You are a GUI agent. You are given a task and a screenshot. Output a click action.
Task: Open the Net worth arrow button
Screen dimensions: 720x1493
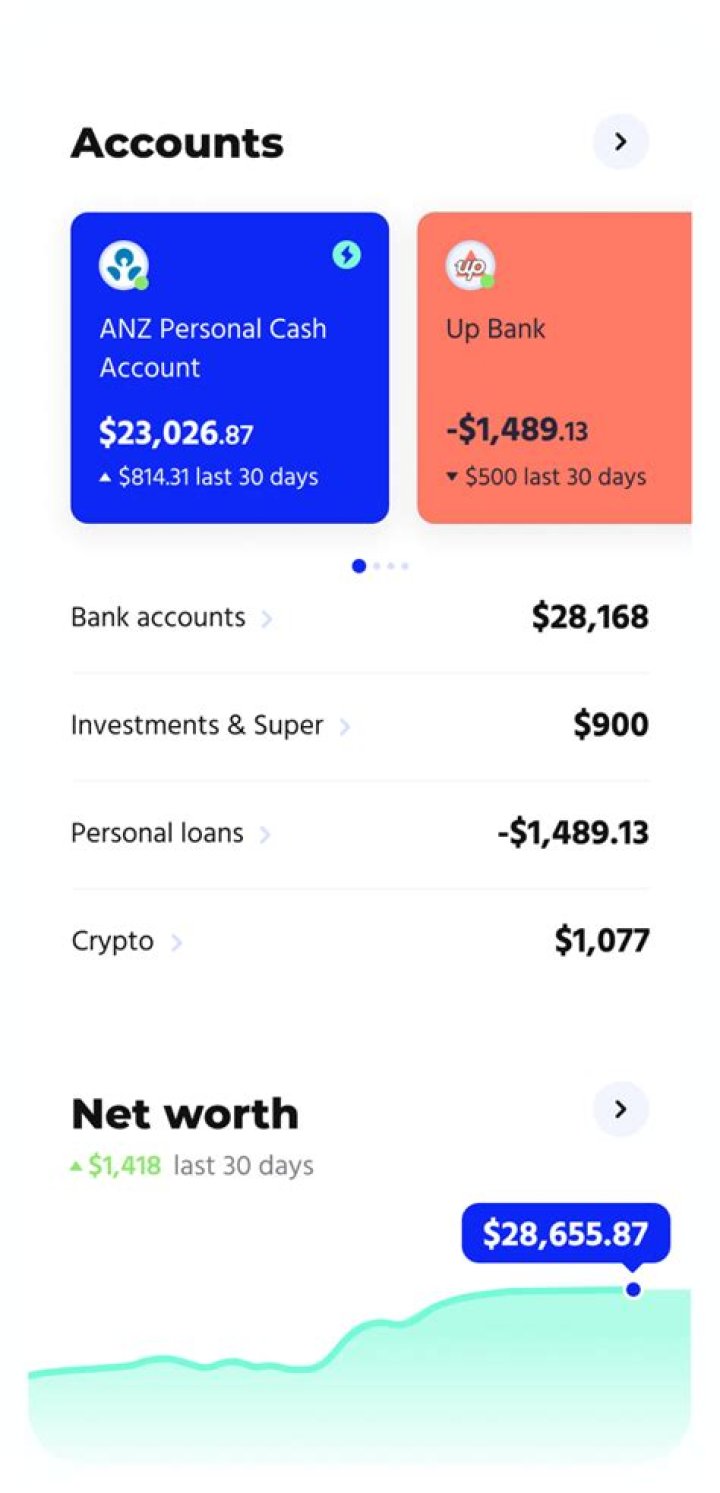tap(620, 1109)
